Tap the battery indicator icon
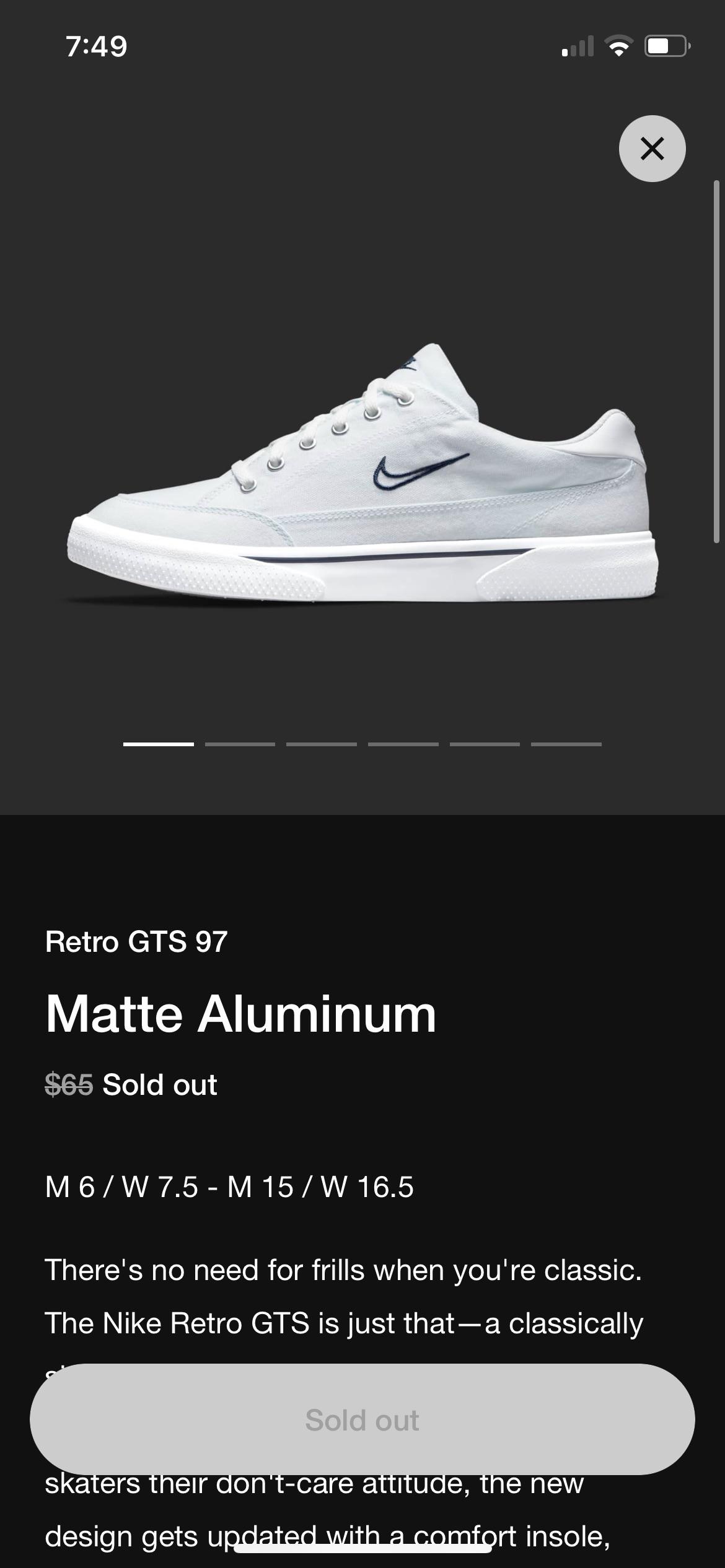The width and height of the screenshot is (725, 1568). tap(664, 46)
